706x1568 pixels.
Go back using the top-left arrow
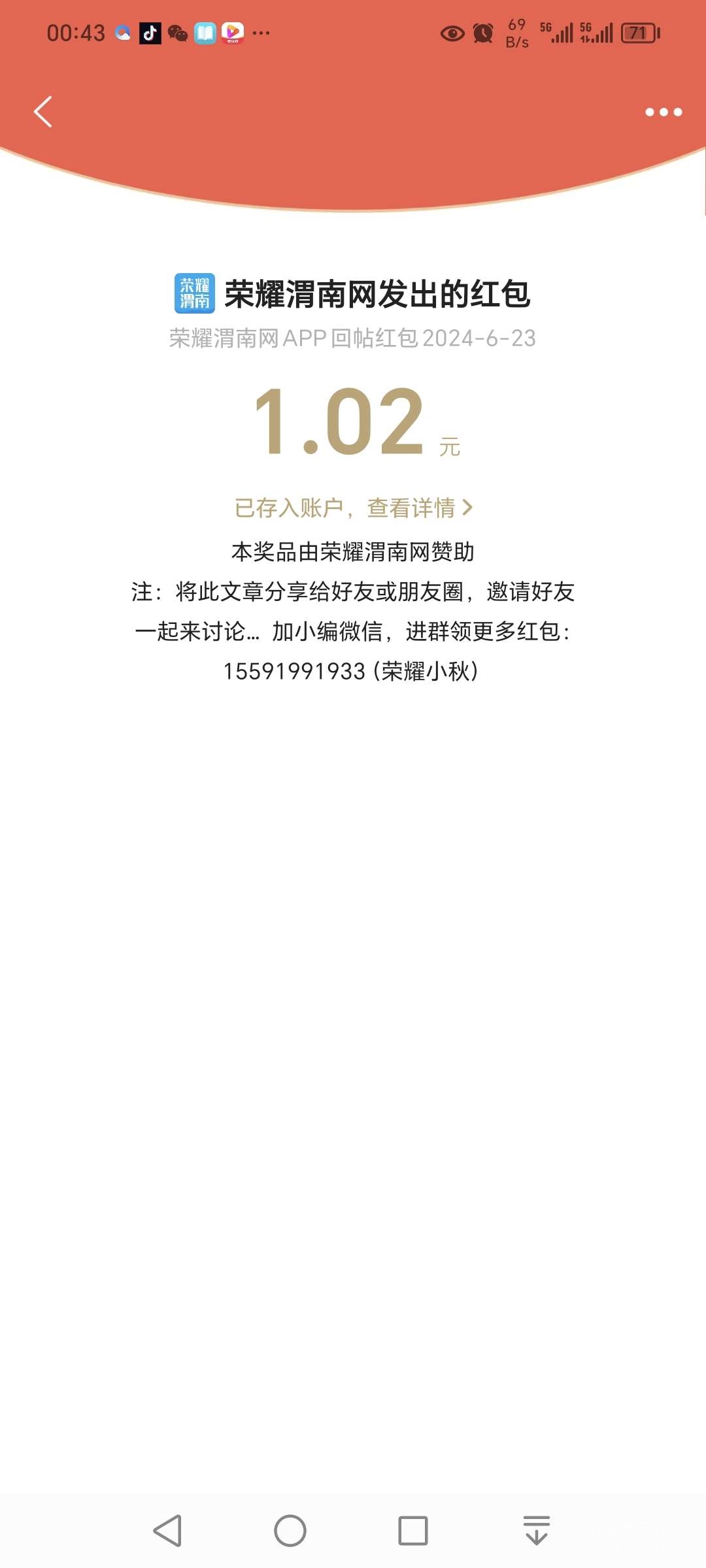[x=43, y=112]
